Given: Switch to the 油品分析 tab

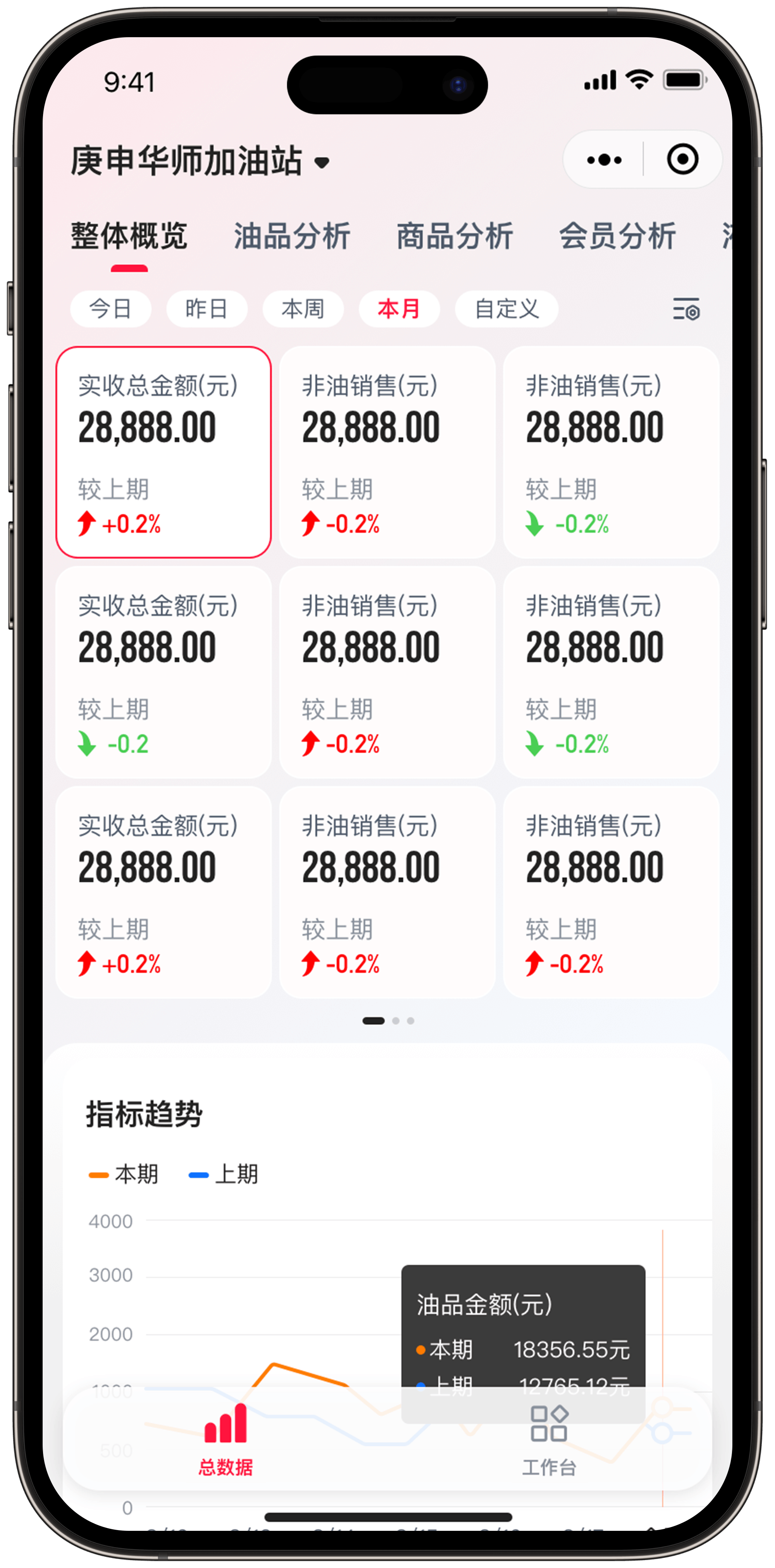Looking at the screenshot, I should 292,236.
